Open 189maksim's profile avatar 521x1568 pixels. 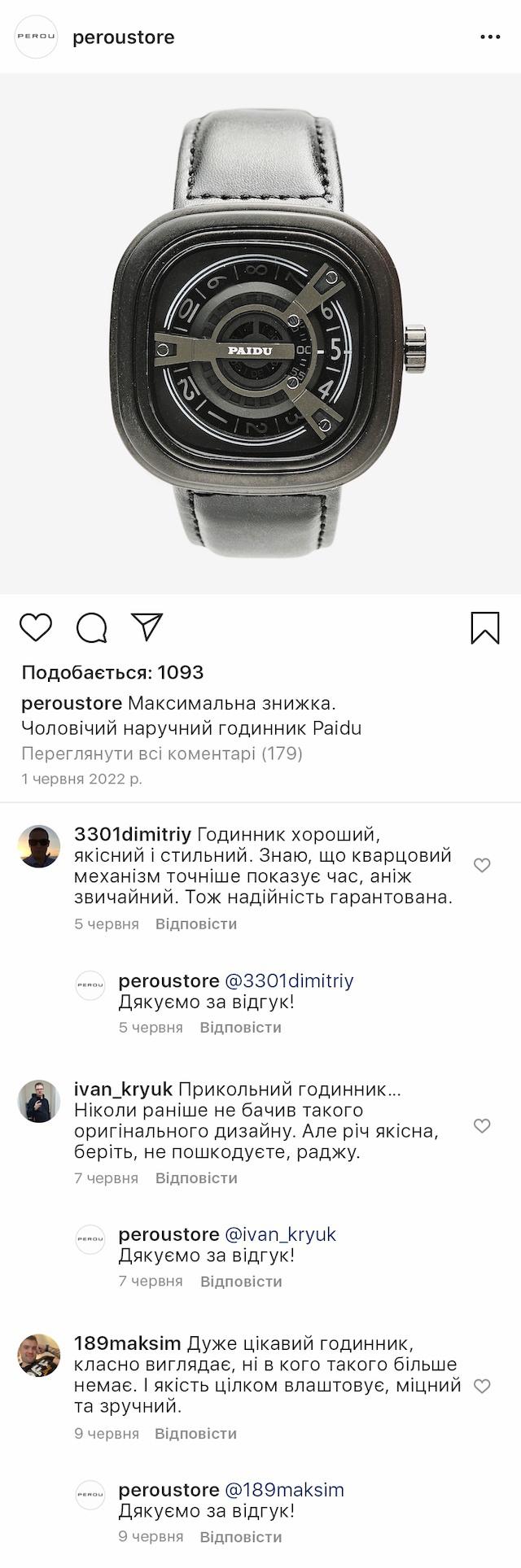click(x=39, y=1356)
